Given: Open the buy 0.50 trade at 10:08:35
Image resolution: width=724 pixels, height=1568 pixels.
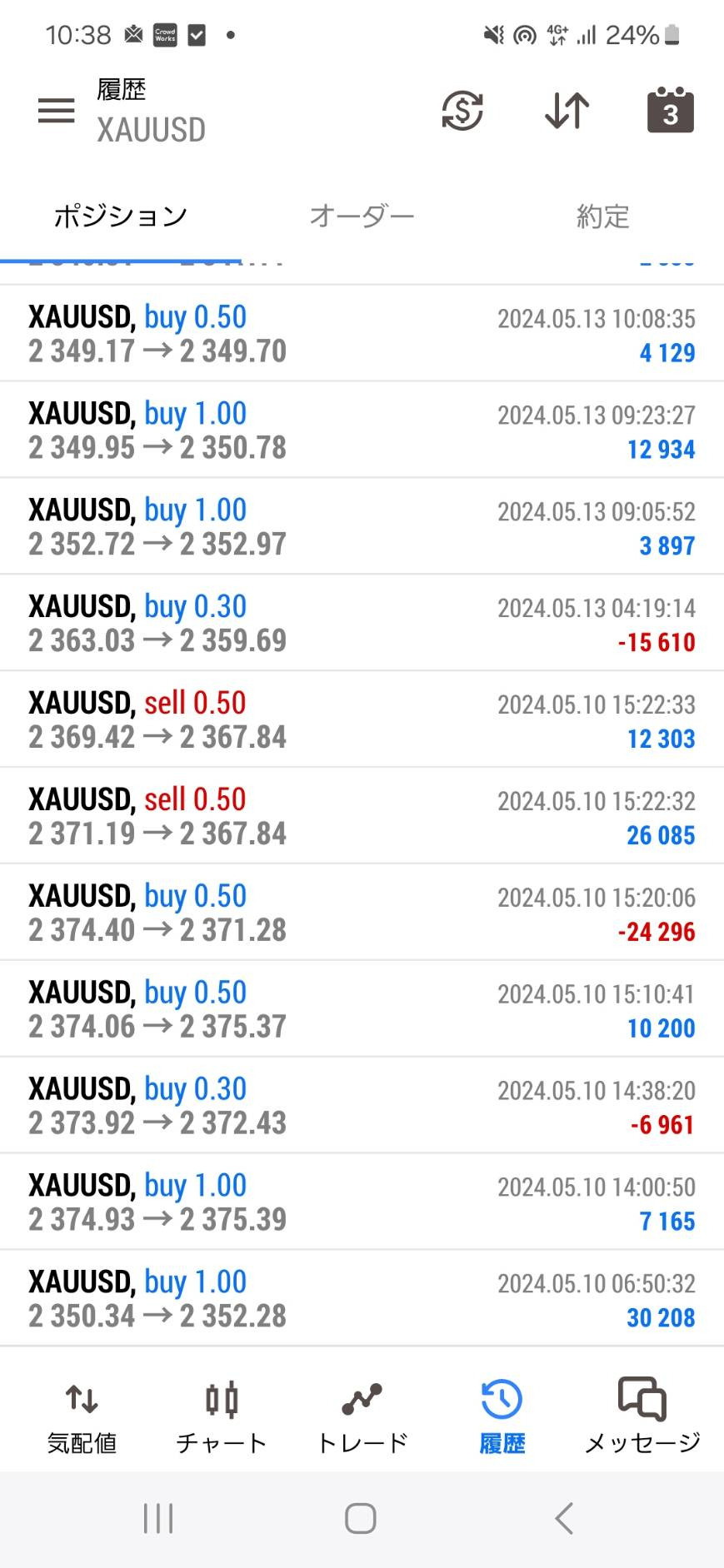Looking at the screenshot, I should pos(362,334).
